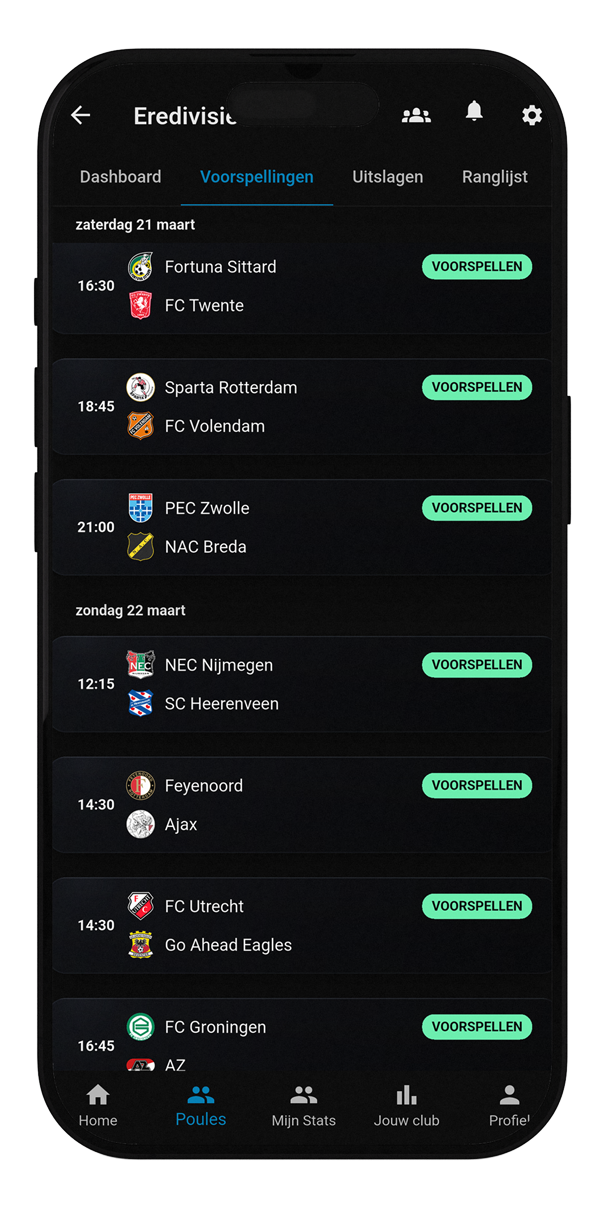Predict Sparta Rotterdam vs FC Volendam

click(477, 387)
